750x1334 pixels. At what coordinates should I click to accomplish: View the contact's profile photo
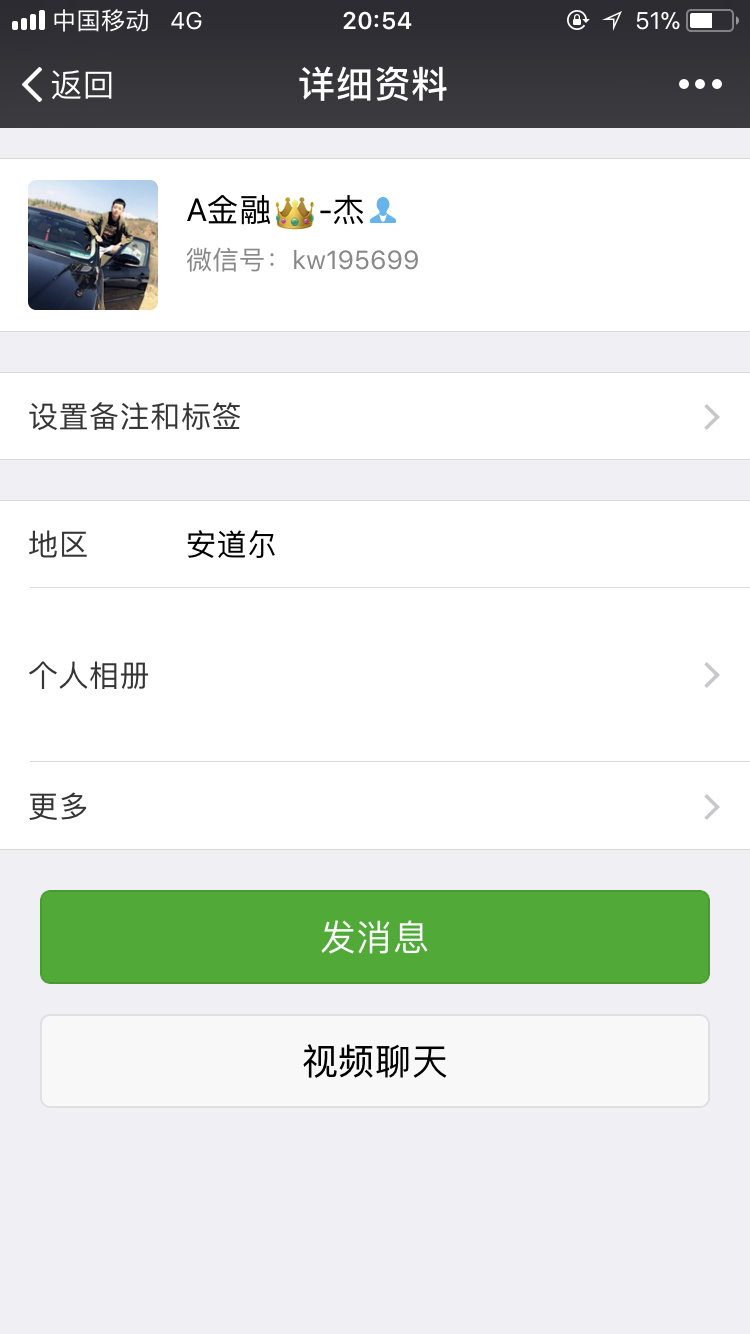pyautogui.click(x=93, y=245)
